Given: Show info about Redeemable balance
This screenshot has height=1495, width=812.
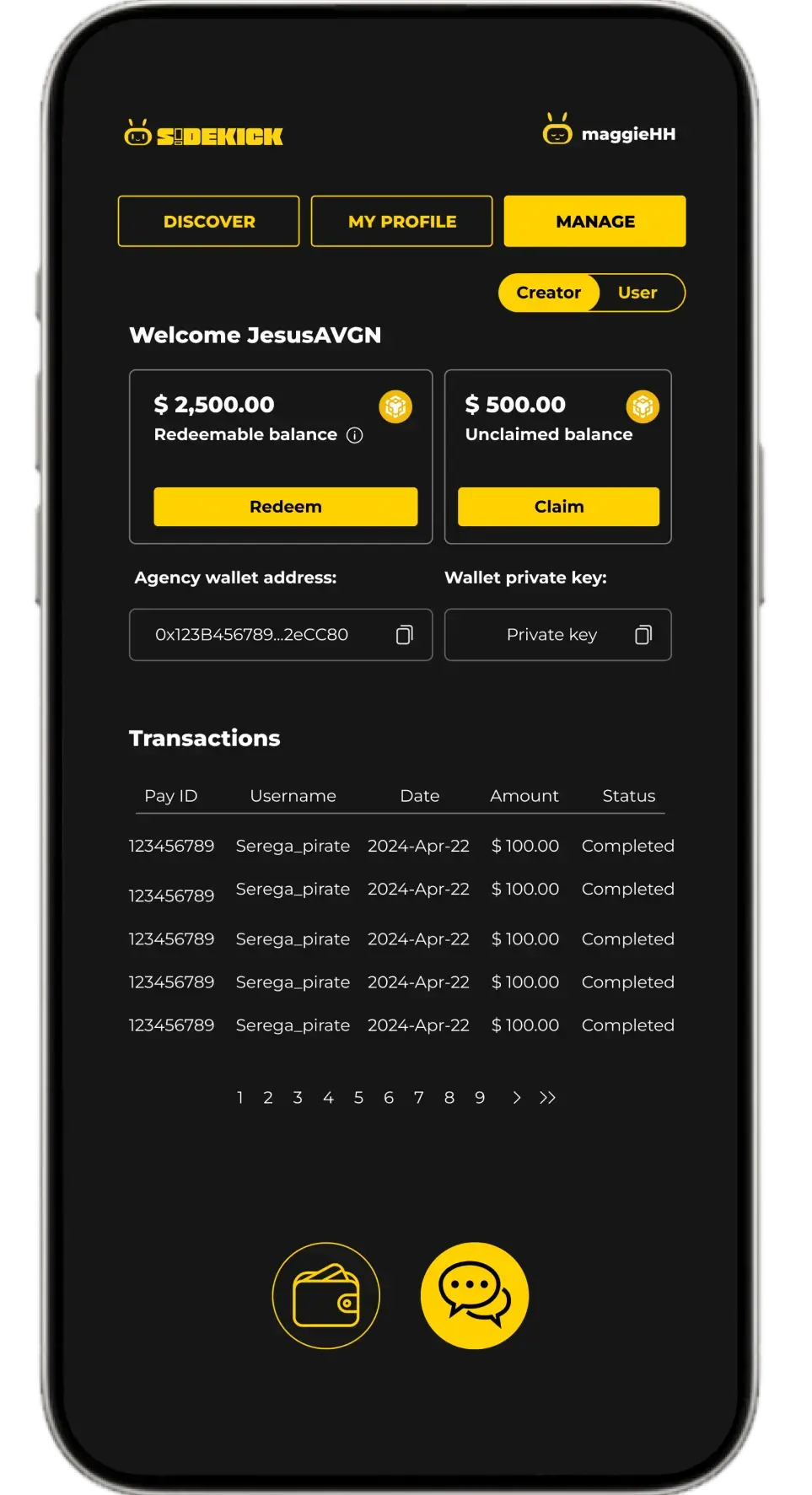Looking at the screenshot, I should tap(355, 435).
